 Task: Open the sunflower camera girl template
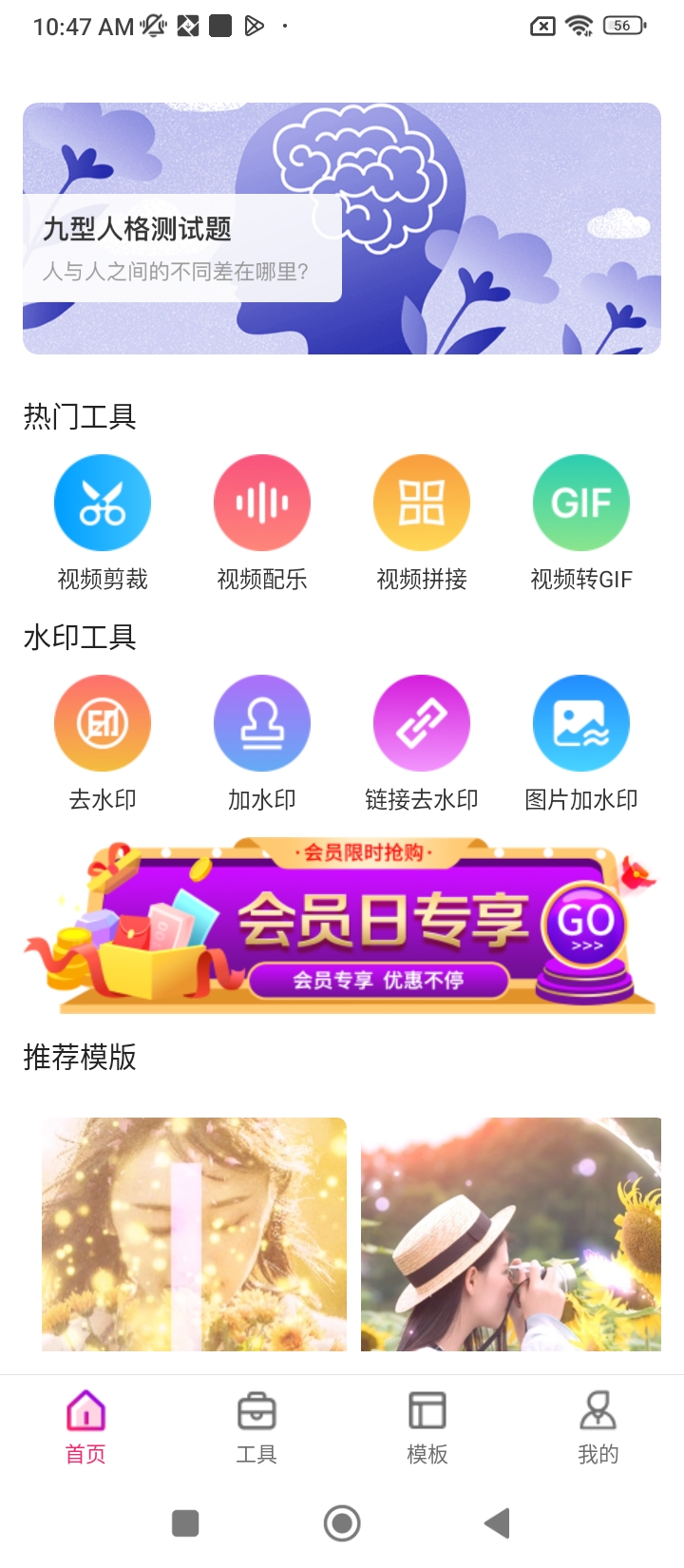[x=511, y=1233]
